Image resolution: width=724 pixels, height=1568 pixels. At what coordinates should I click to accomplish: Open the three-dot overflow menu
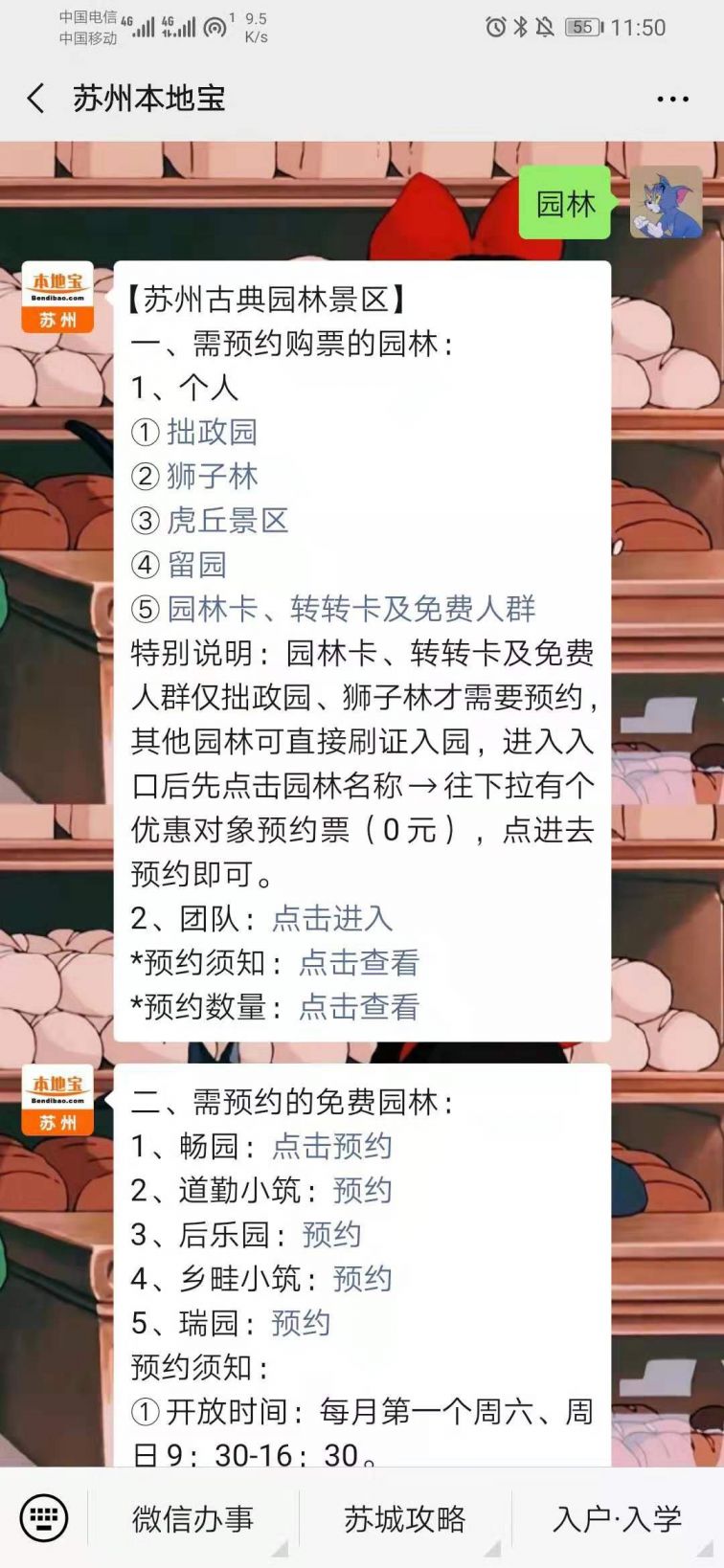pyautogui.click(x=672, y=100)
